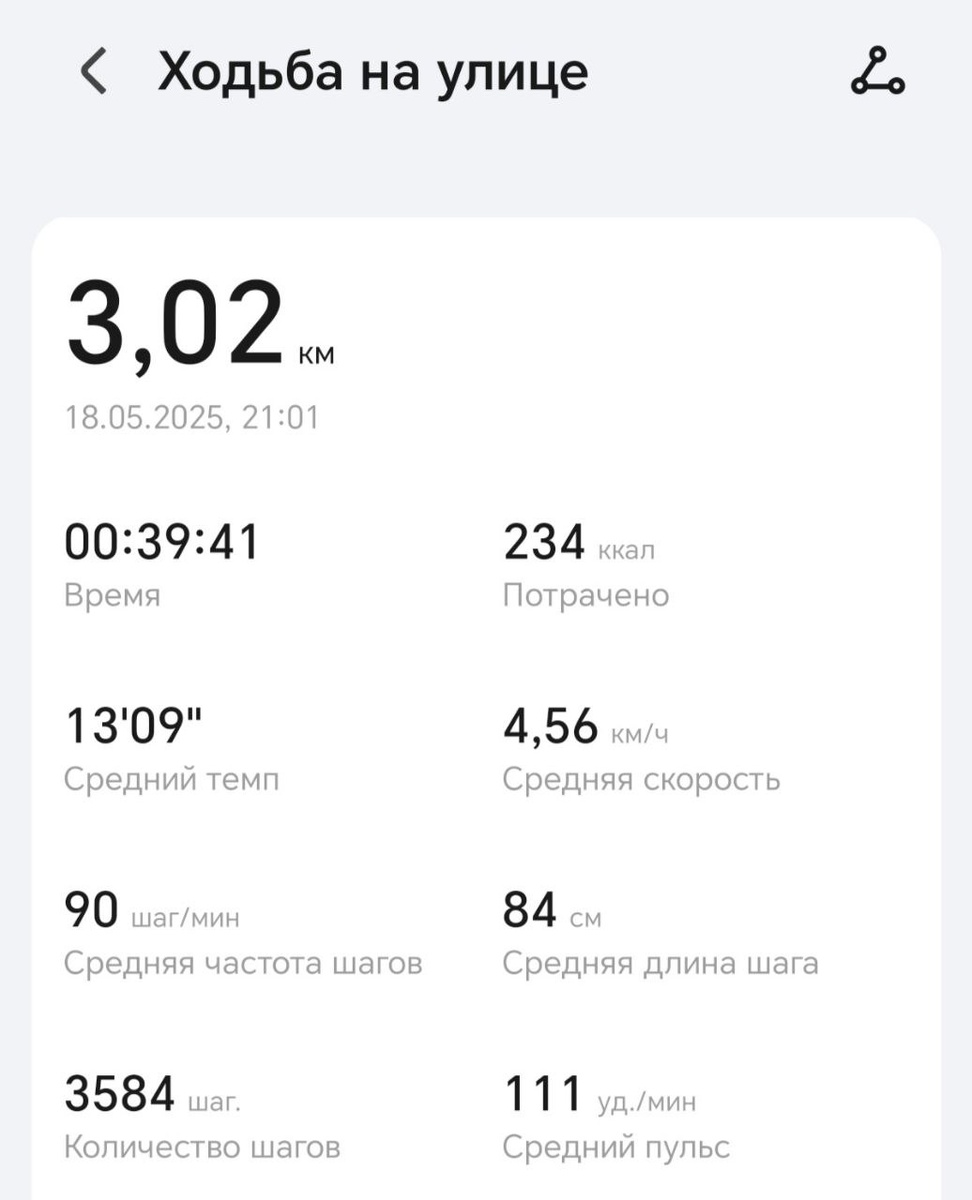Image resolution: width=972 pixels, height=1200 pixels.
Task: Tap the Средняя длина шага label
Action: coord(660,963)
